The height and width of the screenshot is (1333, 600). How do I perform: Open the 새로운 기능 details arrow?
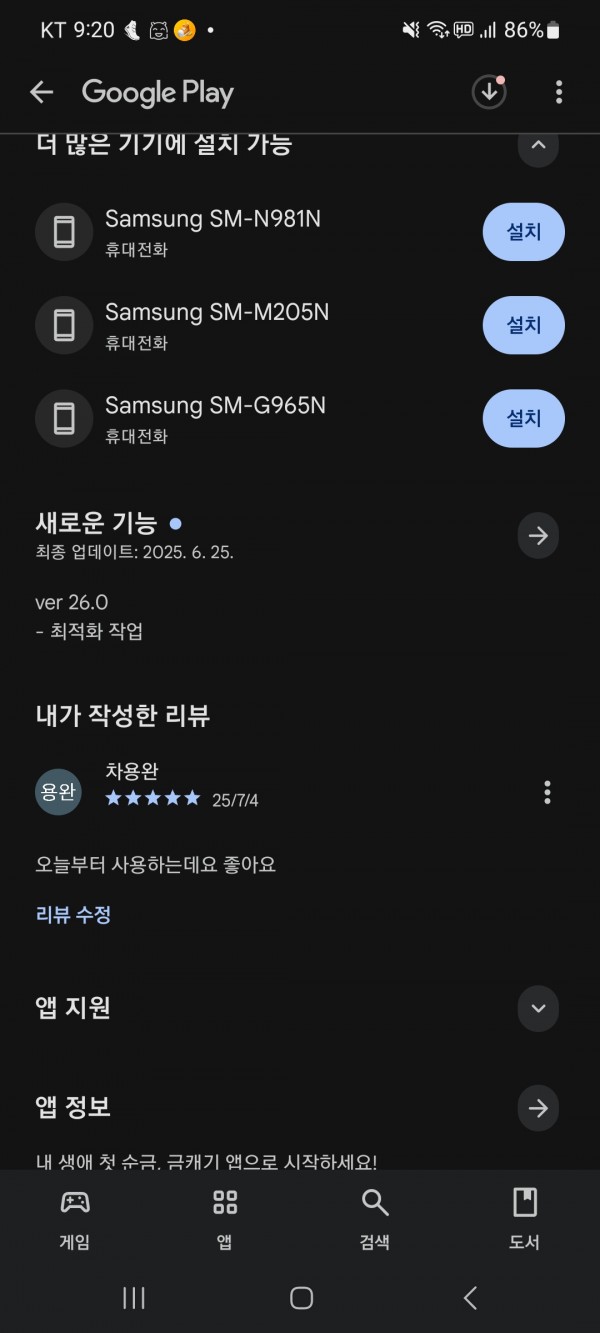(x=538, y=536)
